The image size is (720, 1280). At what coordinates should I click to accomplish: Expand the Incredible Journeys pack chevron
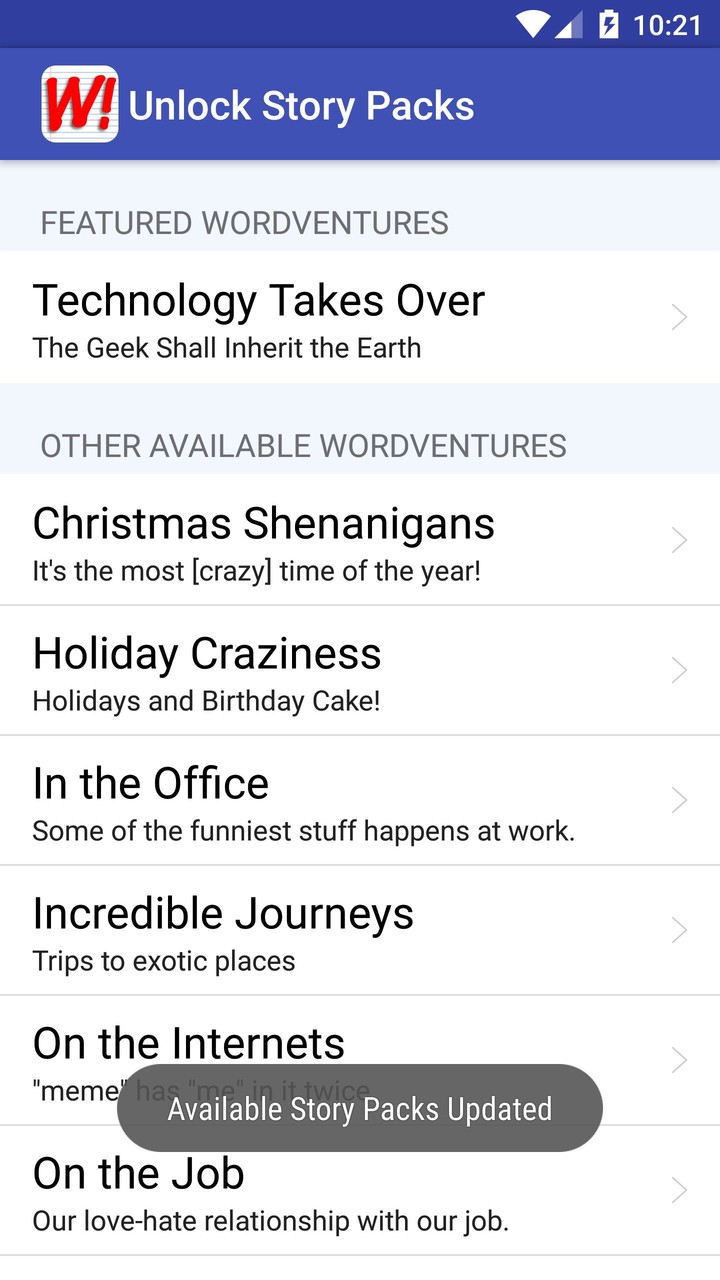tap(678, 930)
